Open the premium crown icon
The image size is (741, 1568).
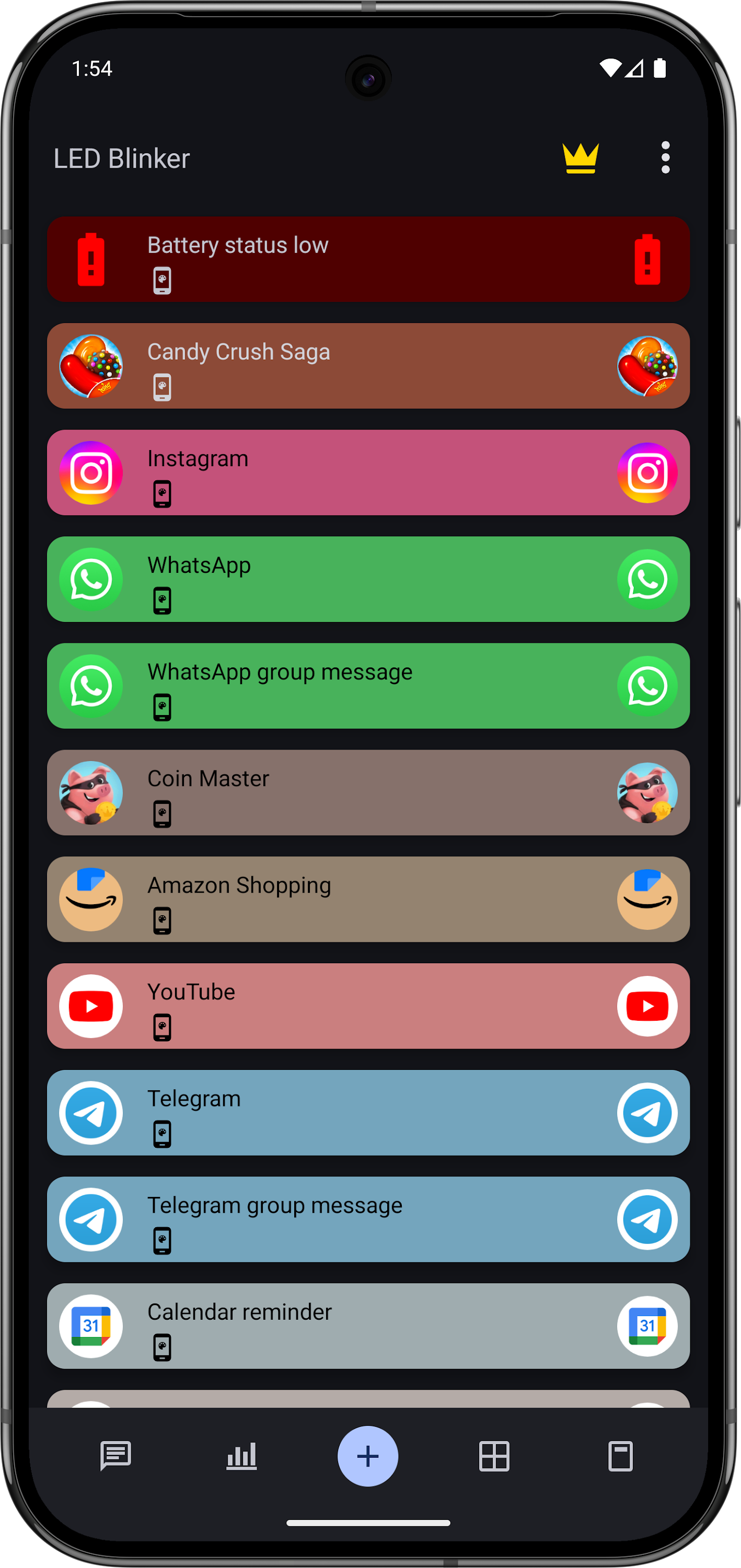pos(581,158)
